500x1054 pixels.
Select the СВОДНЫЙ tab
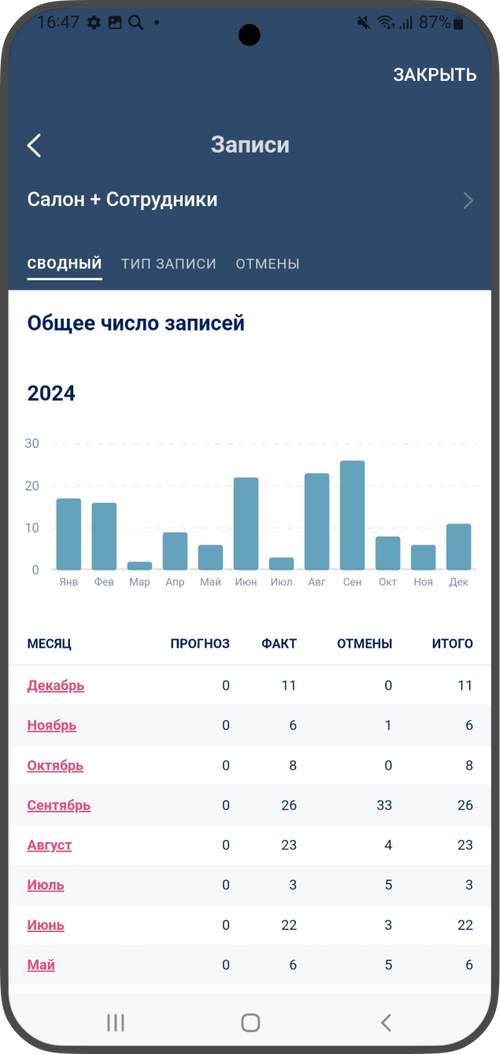(x=65, y=264)
